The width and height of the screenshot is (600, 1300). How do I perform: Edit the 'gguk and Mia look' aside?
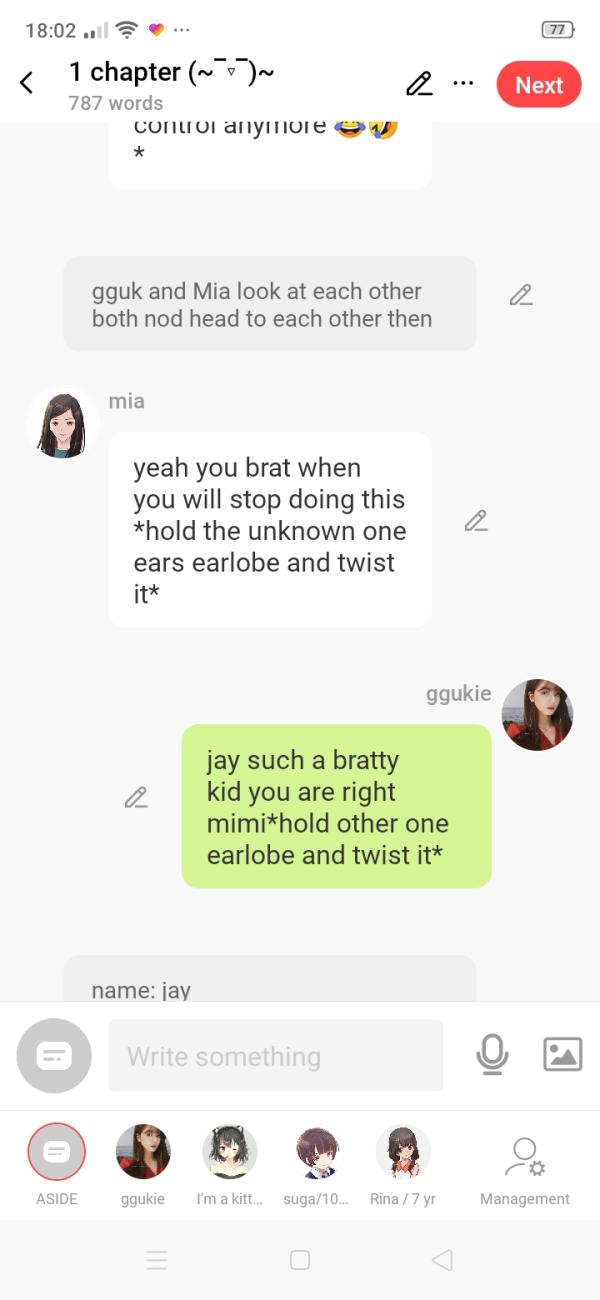pyautogui.click(x=520, y=295)
